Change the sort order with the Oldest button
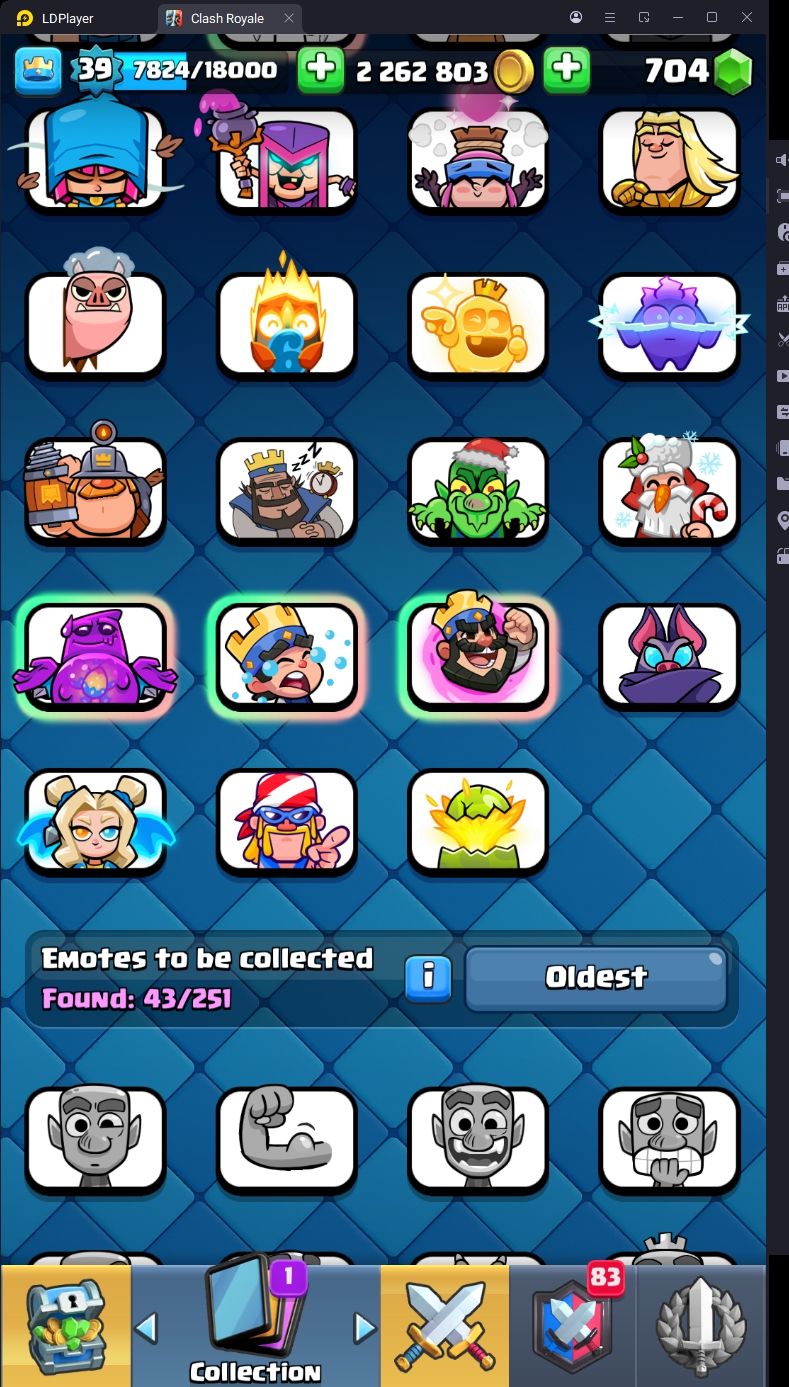 click(x=596, y=977)
